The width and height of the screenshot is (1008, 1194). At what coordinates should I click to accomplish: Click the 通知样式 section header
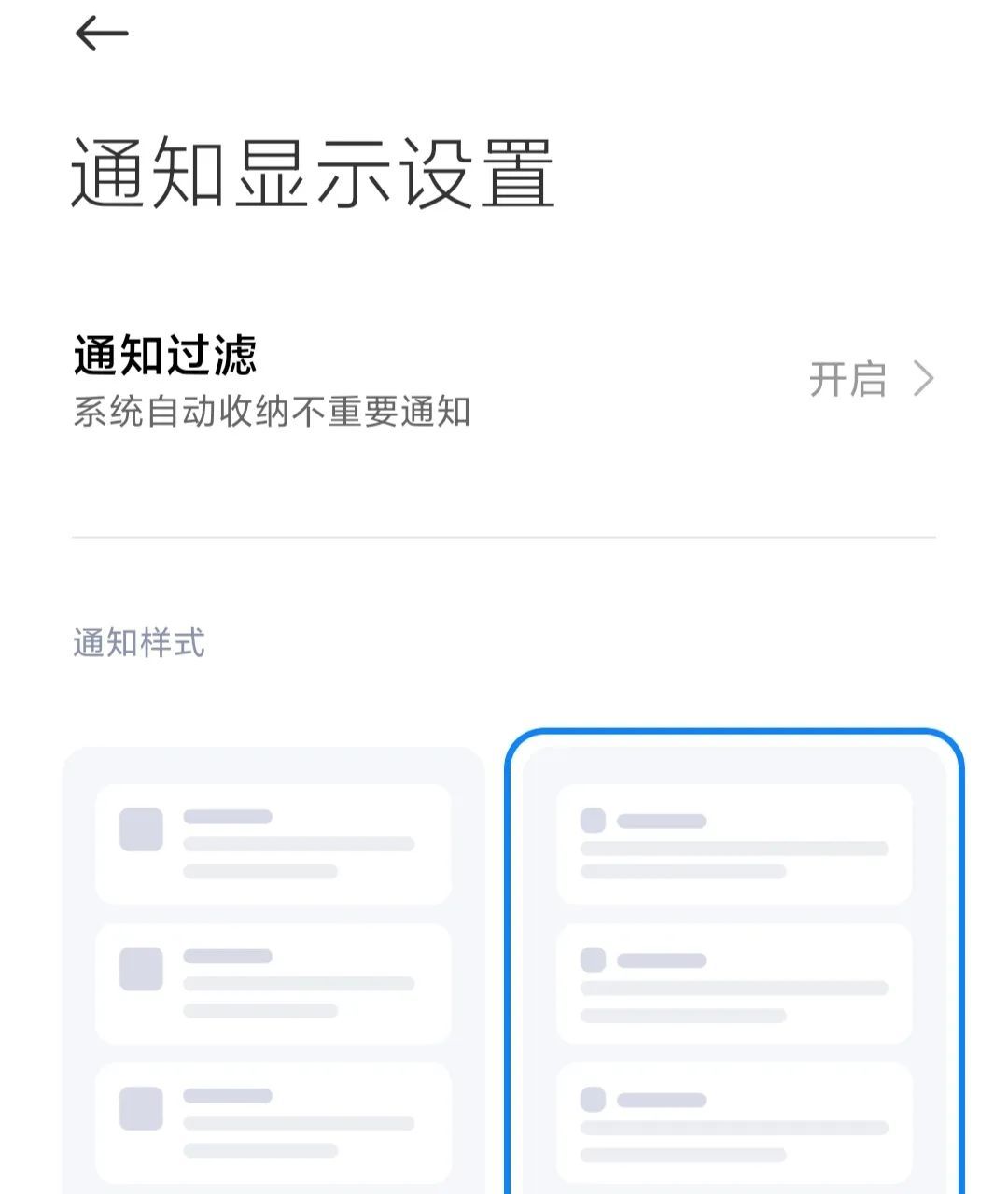pos(140,641)
